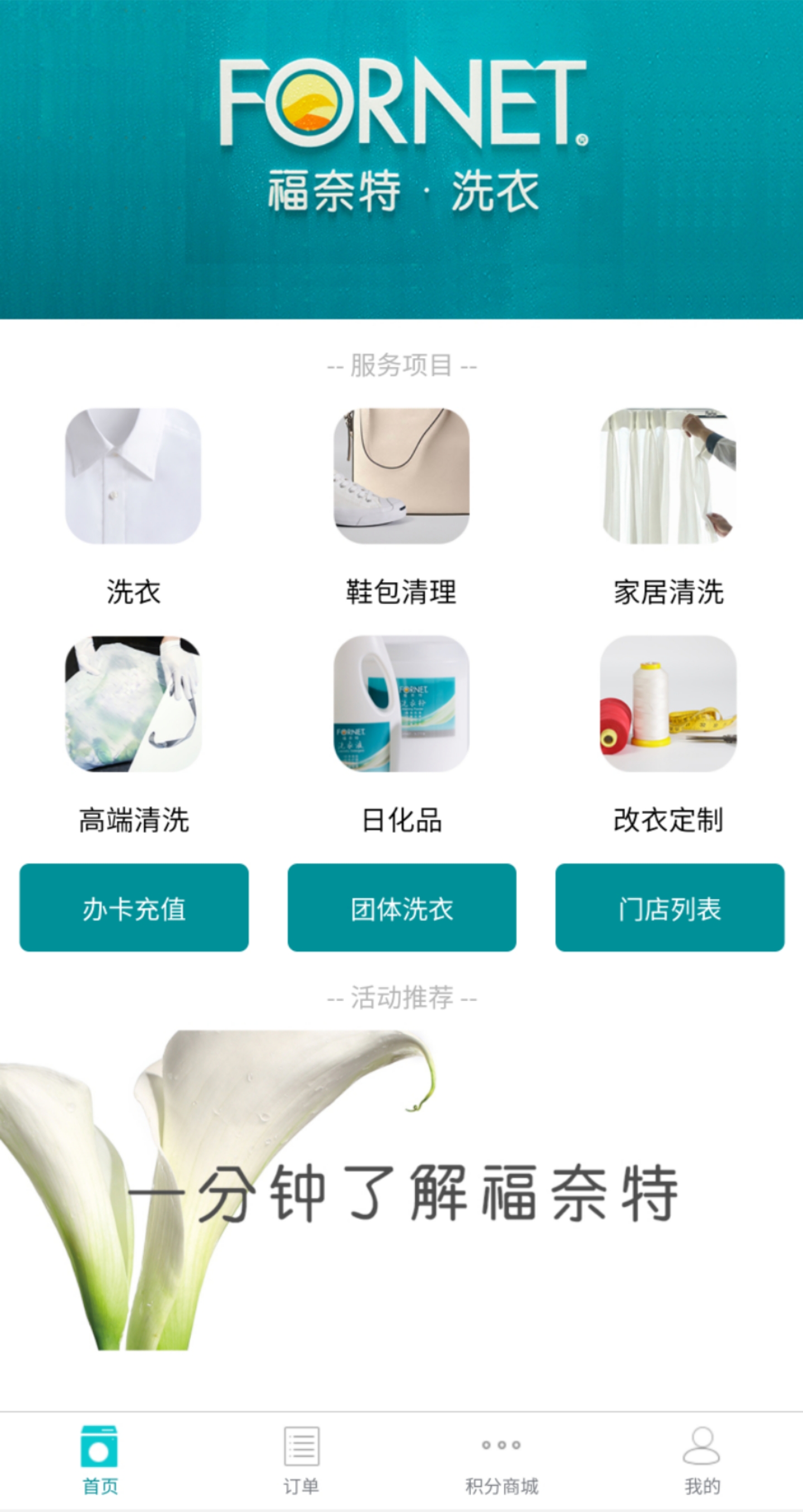
Task: Open the 我的 profile tab
Action: pyautogui.click(x=702, y=1460)
